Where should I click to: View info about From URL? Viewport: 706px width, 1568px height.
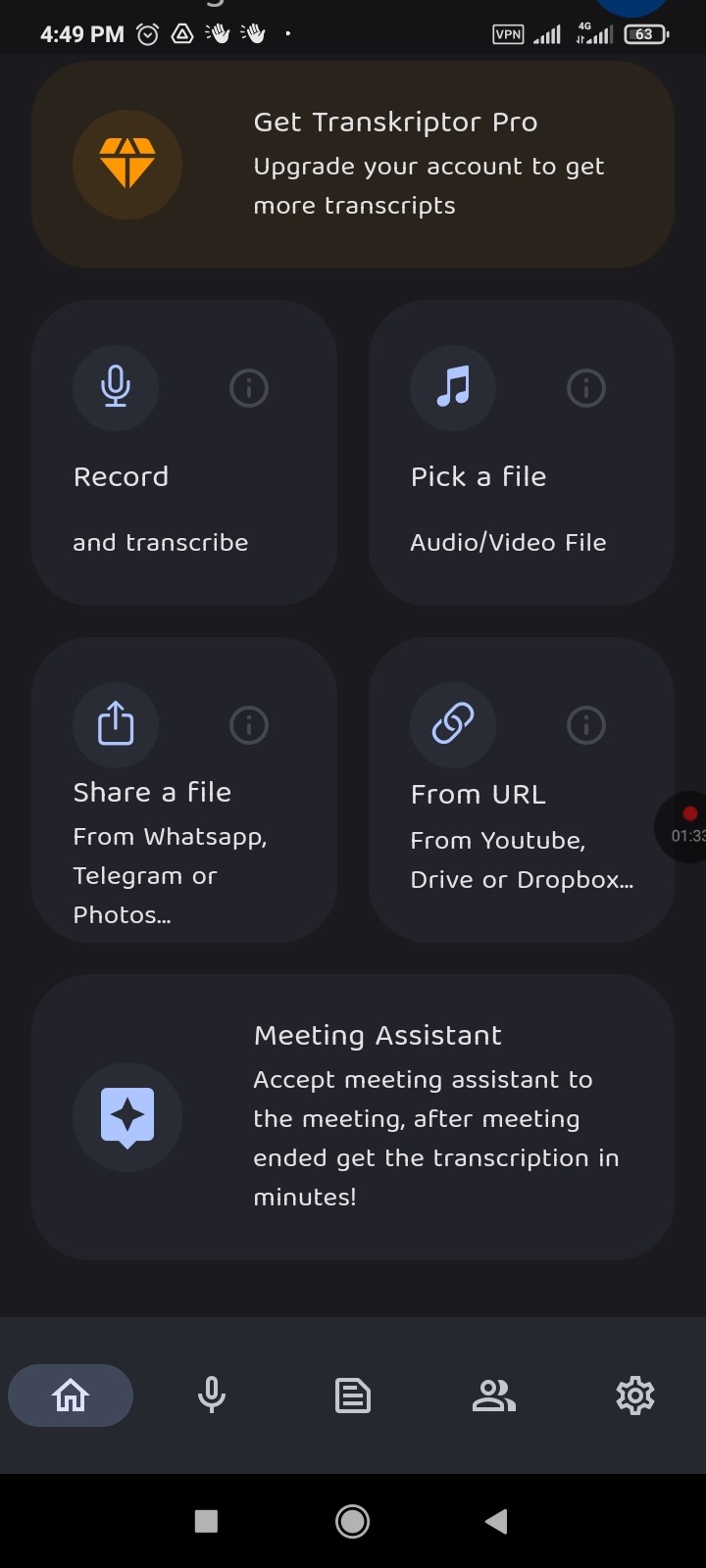586,725
